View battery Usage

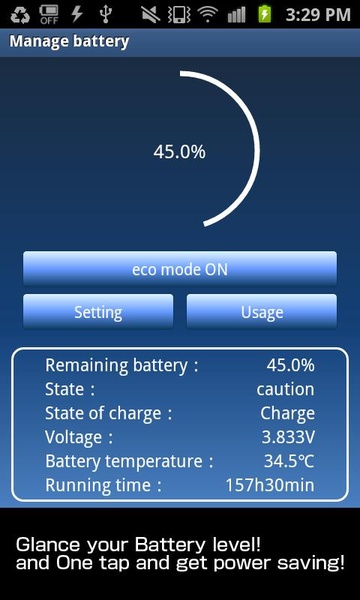(262, 311)
